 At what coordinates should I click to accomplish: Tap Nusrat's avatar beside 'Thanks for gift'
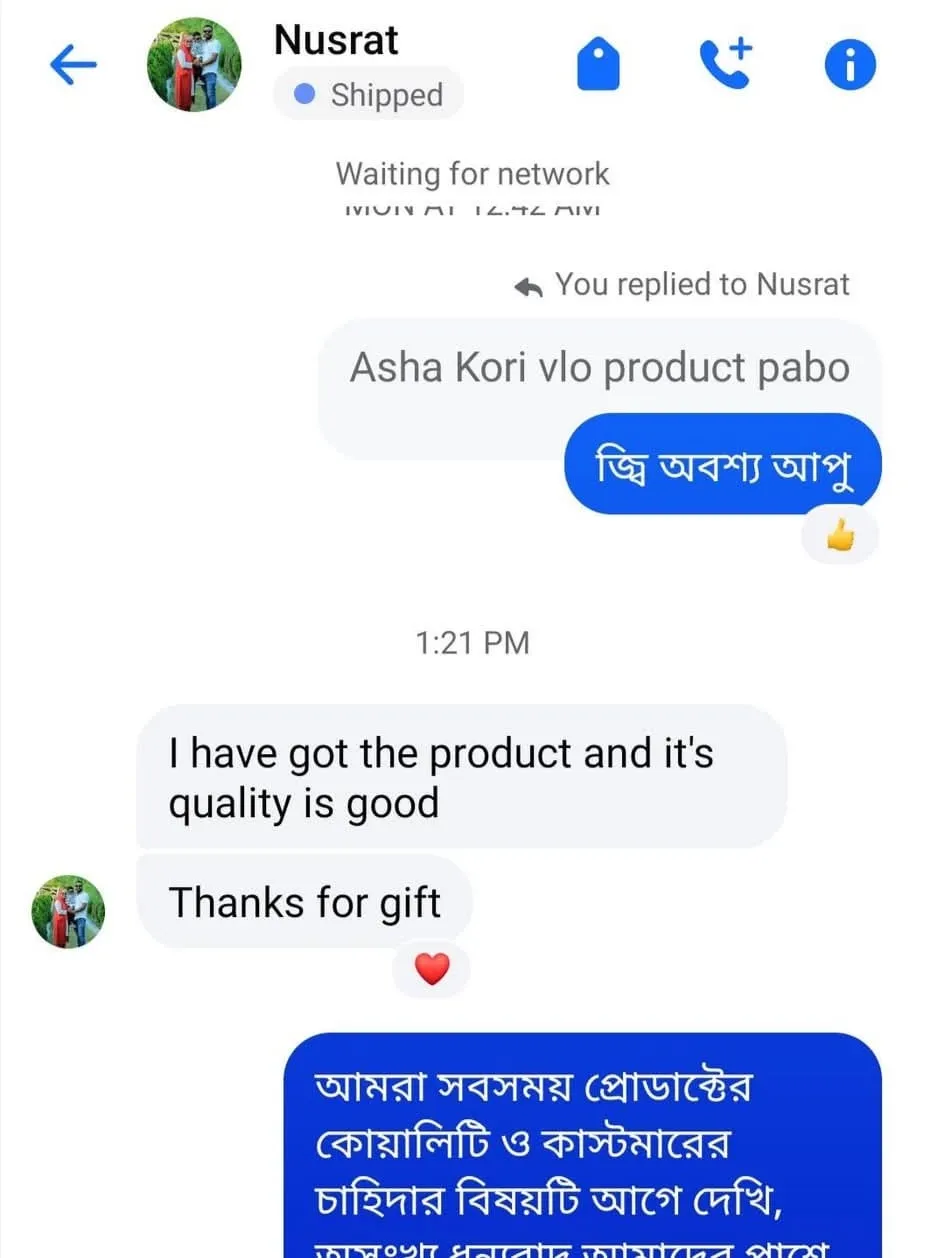[x=69, y=911]
